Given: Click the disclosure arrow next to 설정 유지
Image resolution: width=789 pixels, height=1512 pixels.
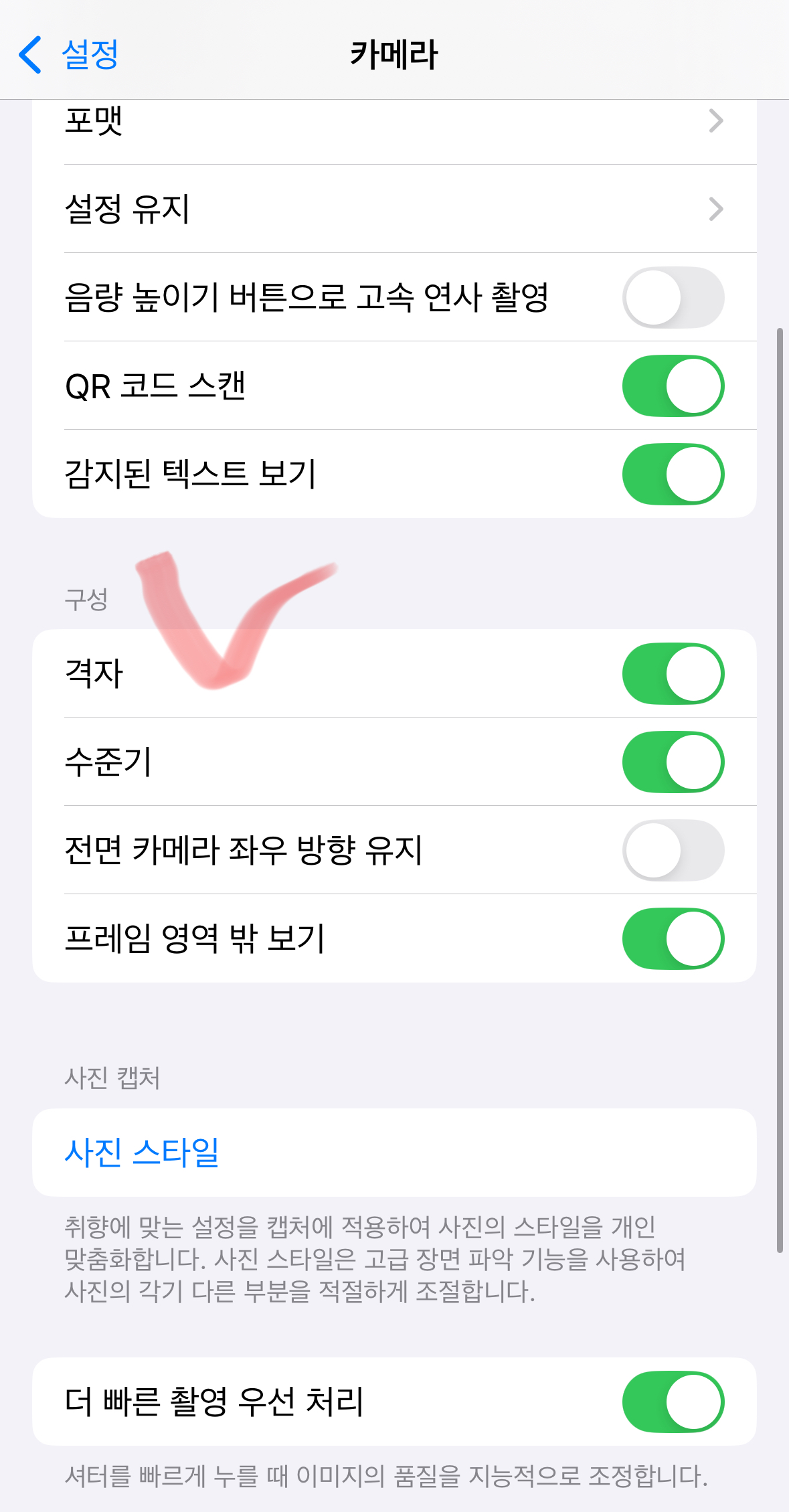Looking at the screenshot, I should coord(717,209).
